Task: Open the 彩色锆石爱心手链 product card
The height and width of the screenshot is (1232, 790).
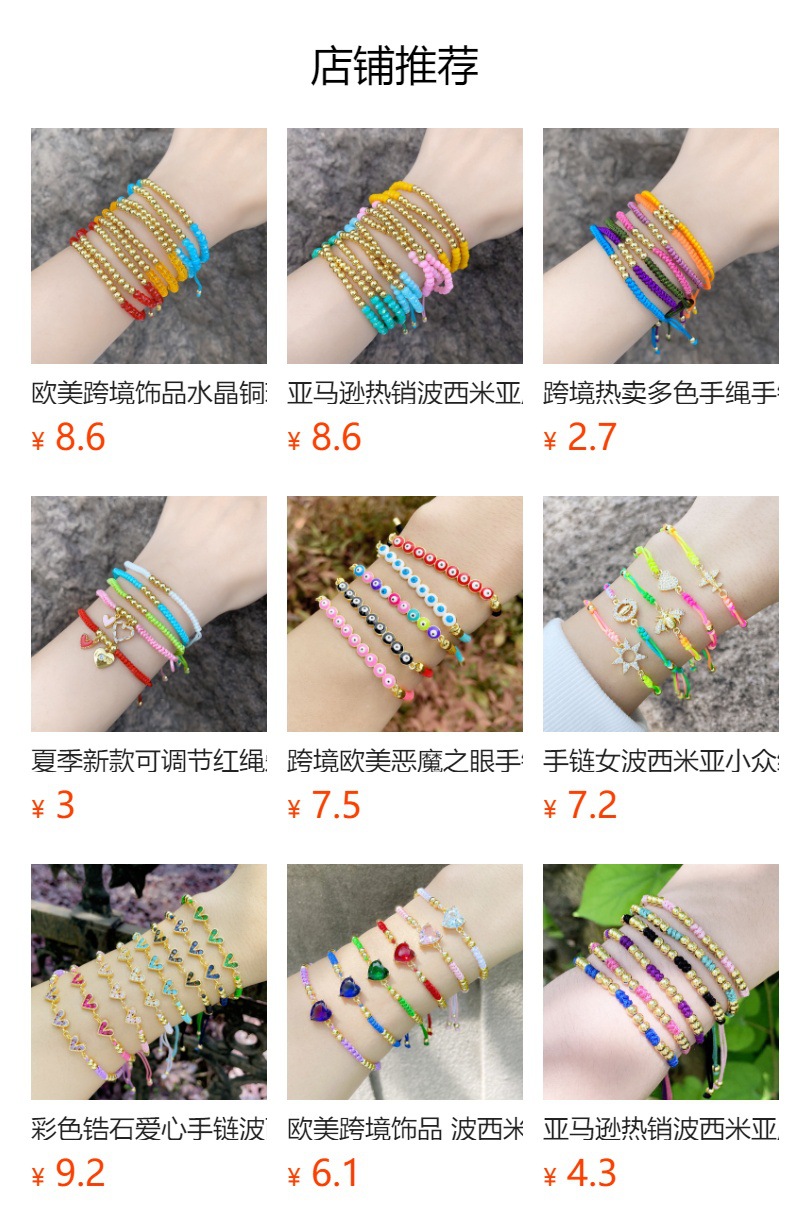Action: (148, 982)
